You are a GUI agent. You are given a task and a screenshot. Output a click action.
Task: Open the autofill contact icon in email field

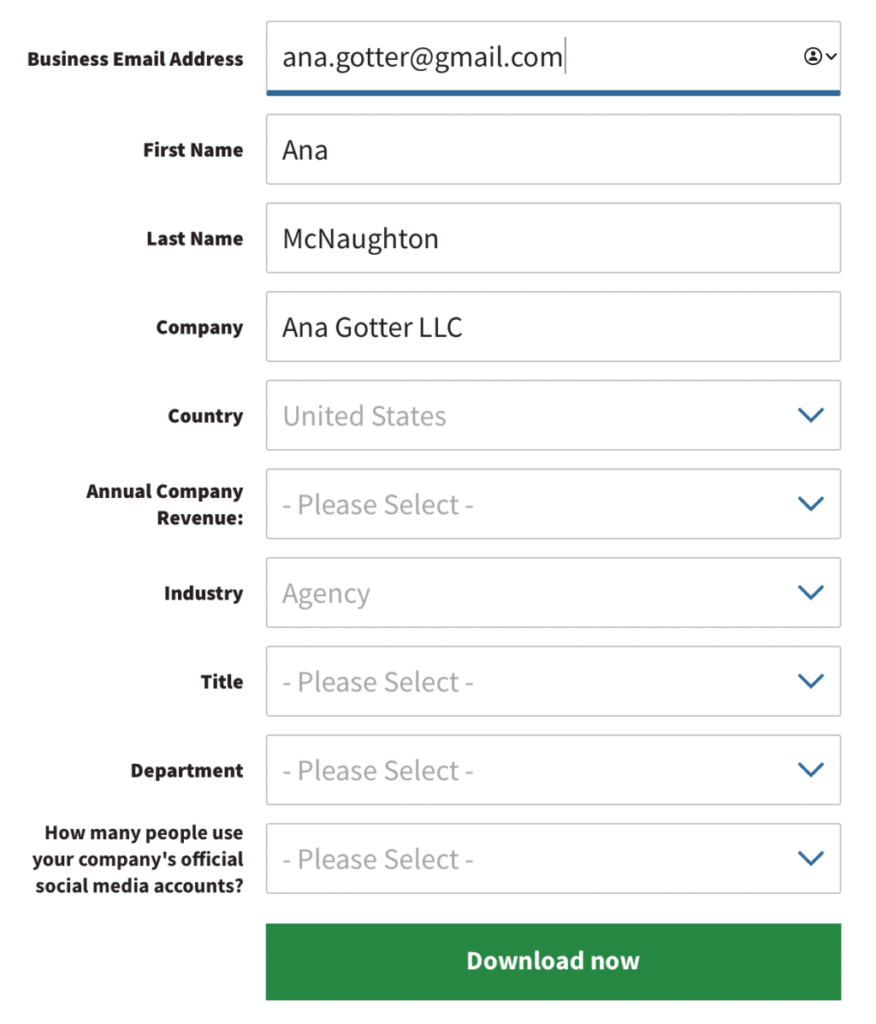click(819, 57)
